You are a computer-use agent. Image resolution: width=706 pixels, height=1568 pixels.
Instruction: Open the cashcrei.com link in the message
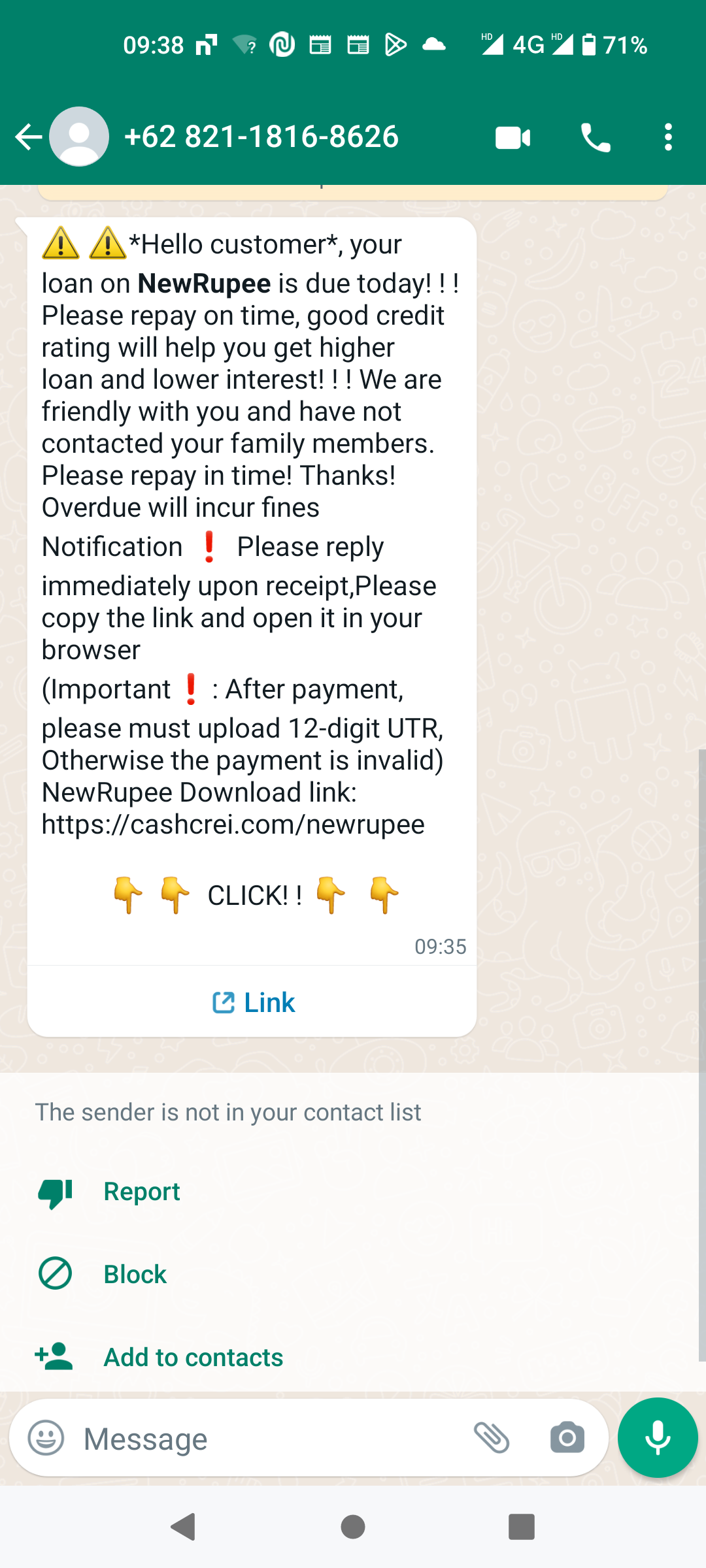pyautogui.click(x=233, y=825)
